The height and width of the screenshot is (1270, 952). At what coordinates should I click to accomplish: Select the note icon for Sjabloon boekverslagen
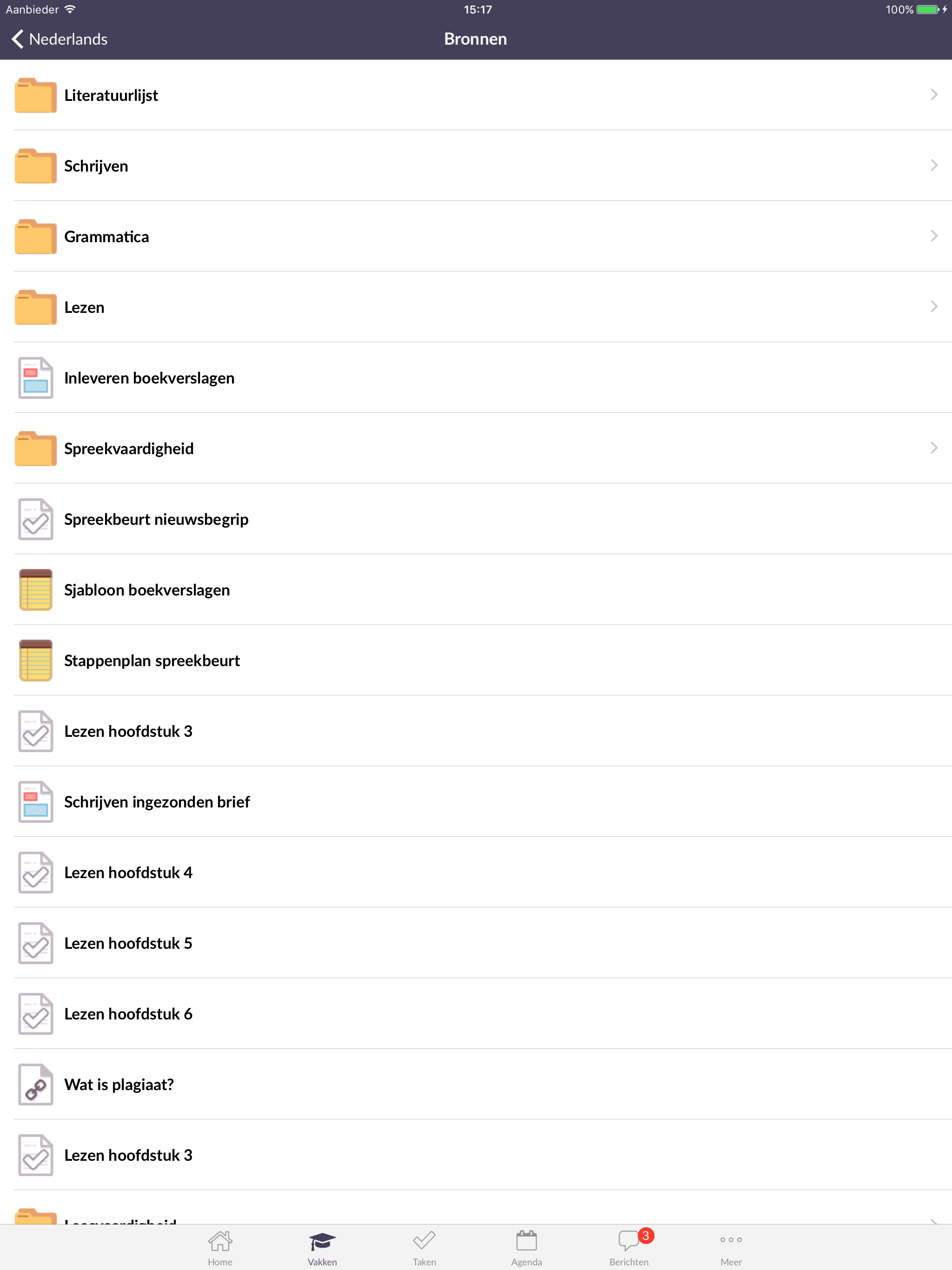coord(35,589)
